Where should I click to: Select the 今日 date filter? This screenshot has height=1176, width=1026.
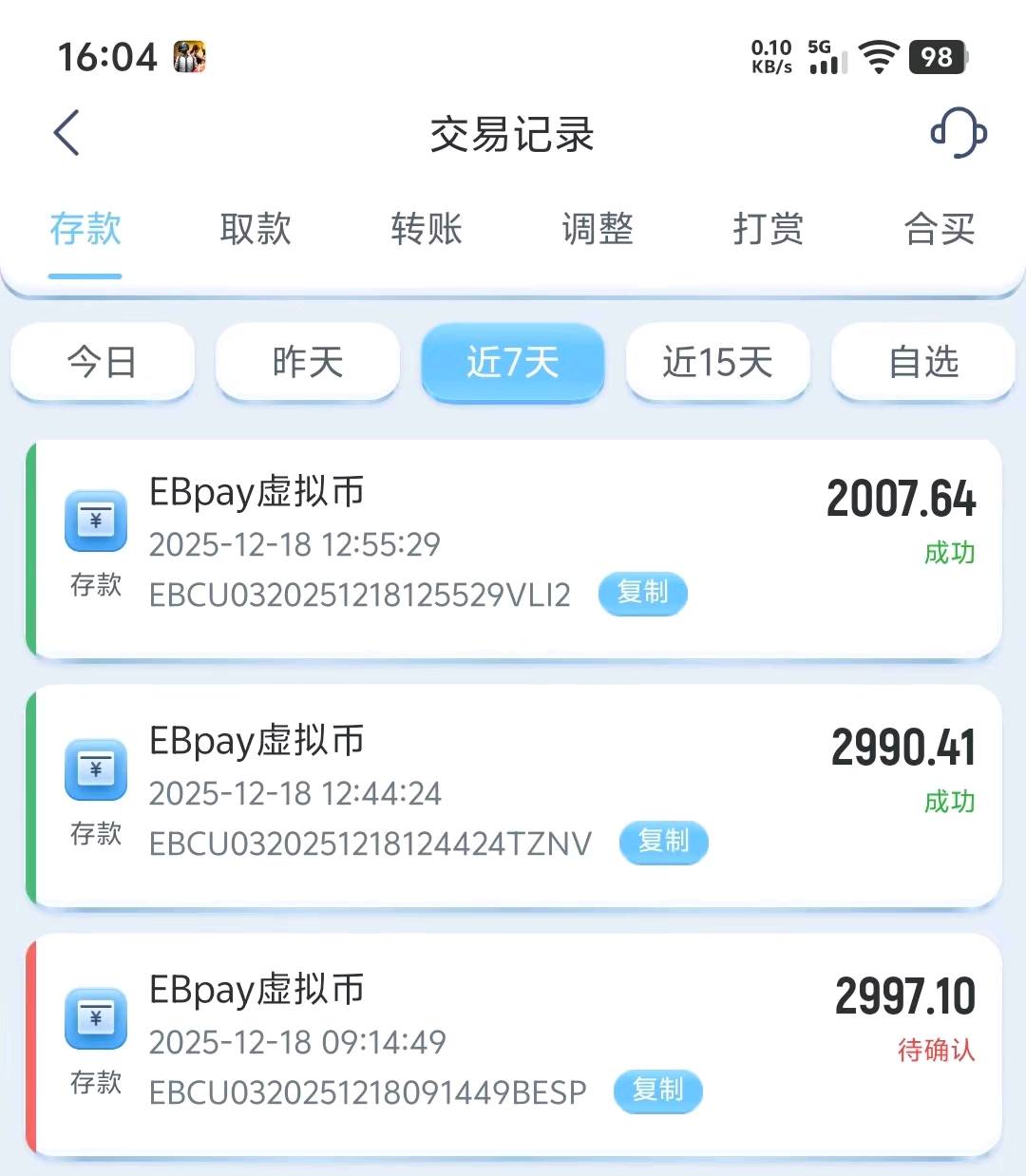pos(102,362)
